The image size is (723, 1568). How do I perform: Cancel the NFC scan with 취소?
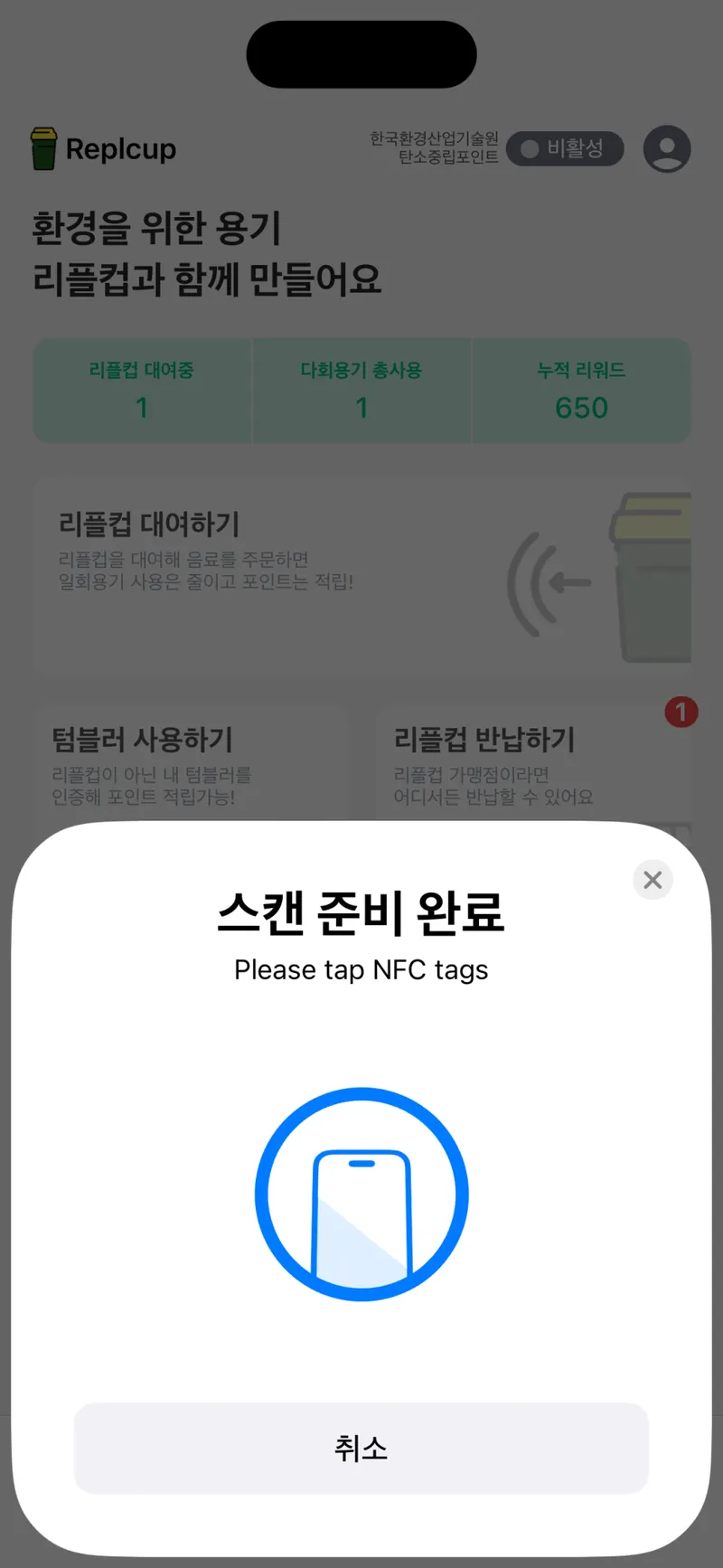coord(361,1448)
